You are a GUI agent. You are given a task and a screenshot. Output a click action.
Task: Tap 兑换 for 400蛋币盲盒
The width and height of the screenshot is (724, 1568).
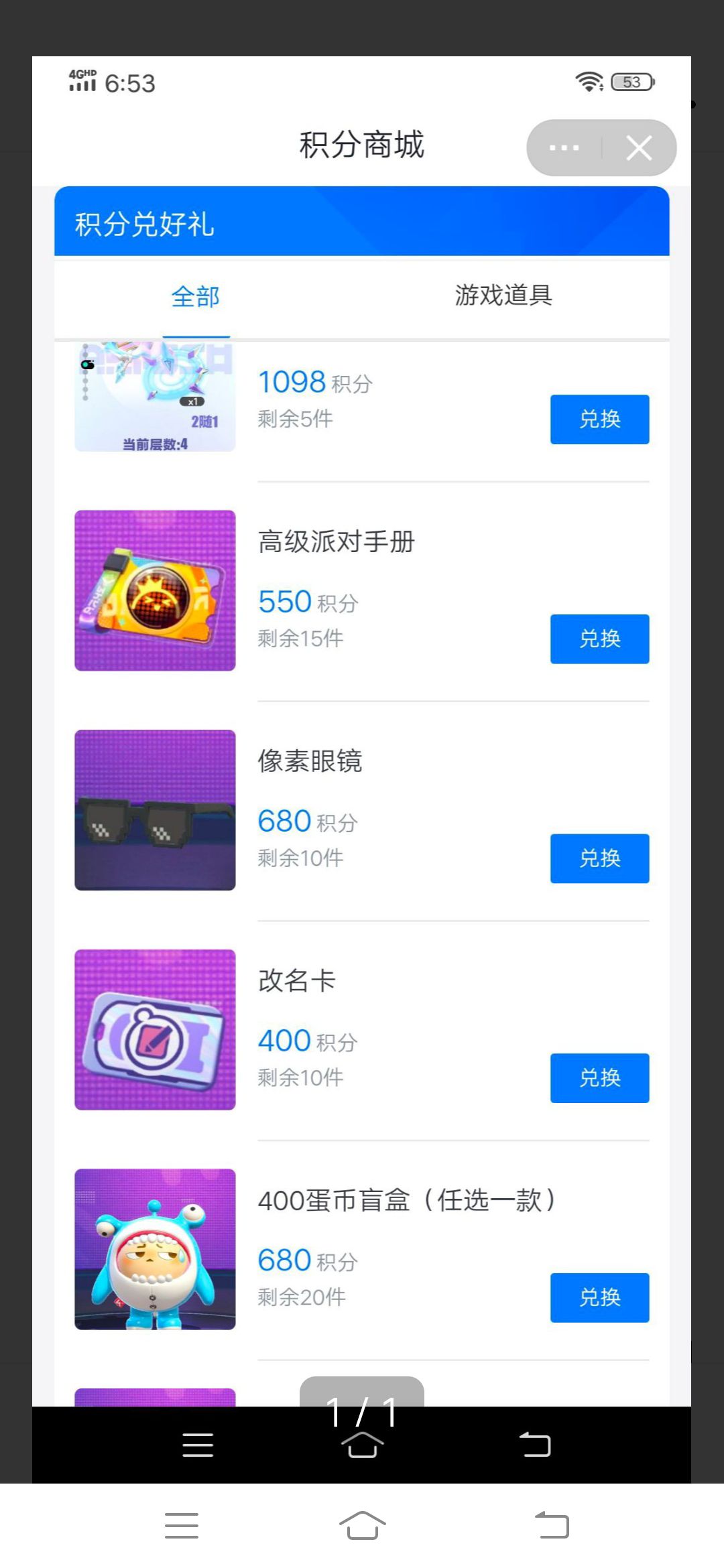[599, 1297]
